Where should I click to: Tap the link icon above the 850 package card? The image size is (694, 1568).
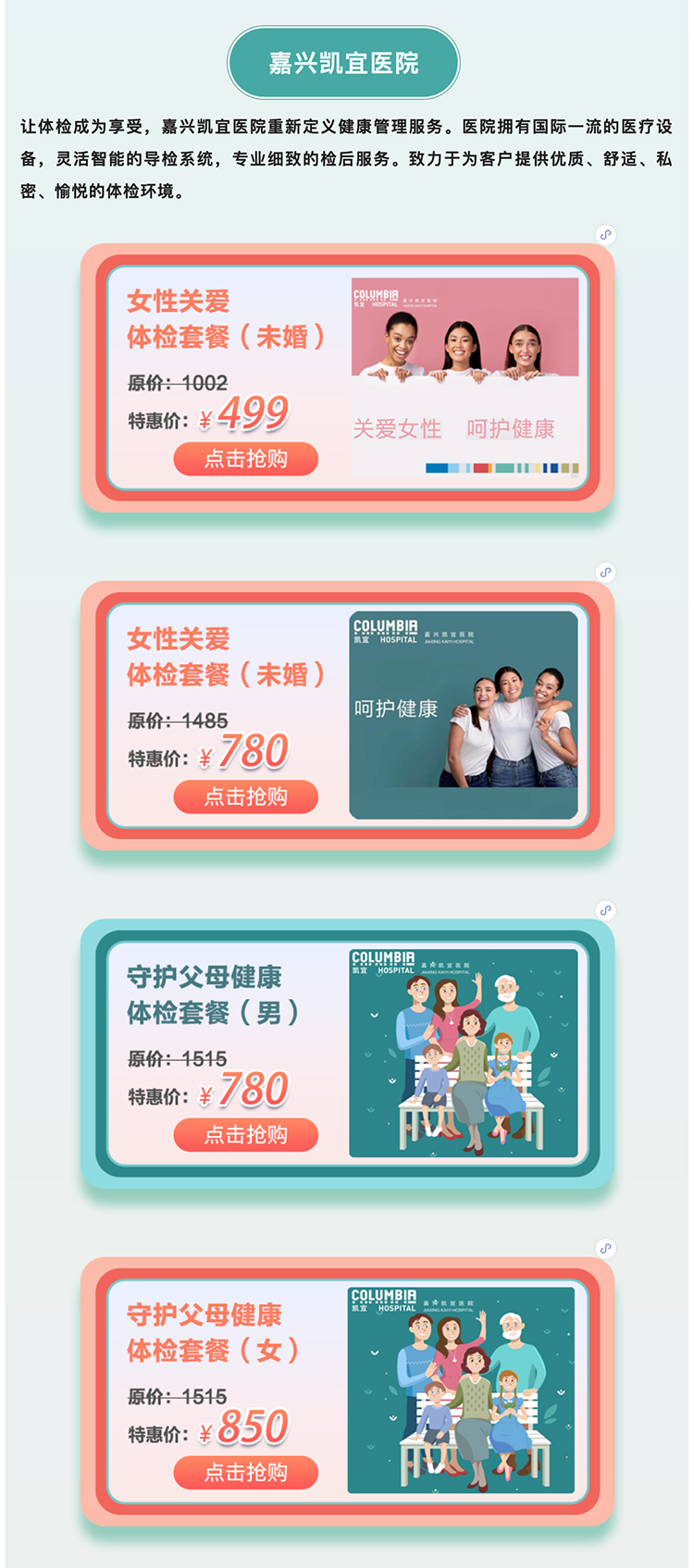[605, 1248]
